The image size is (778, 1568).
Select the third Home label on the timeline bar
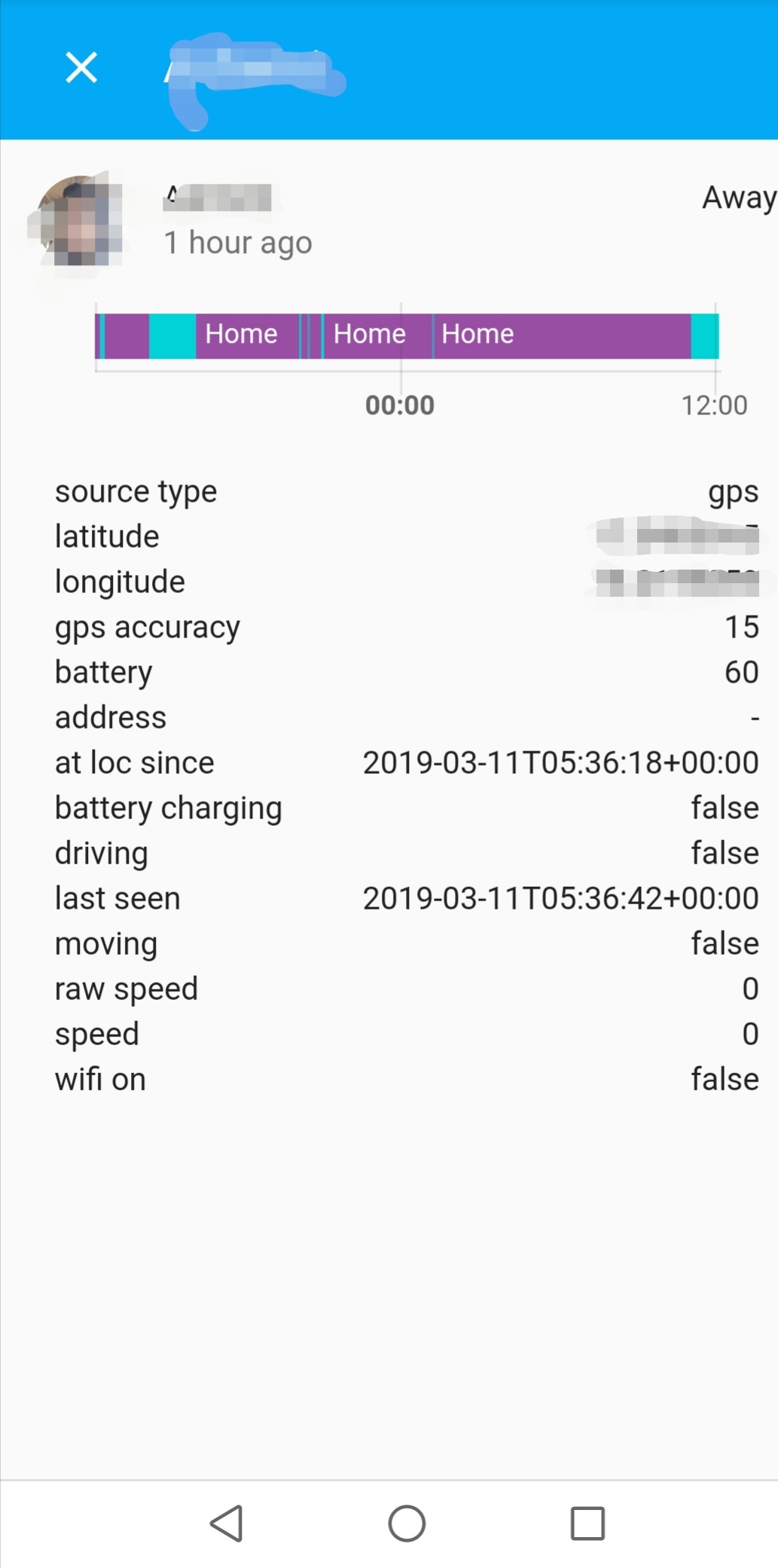click(x=477, y=334)
